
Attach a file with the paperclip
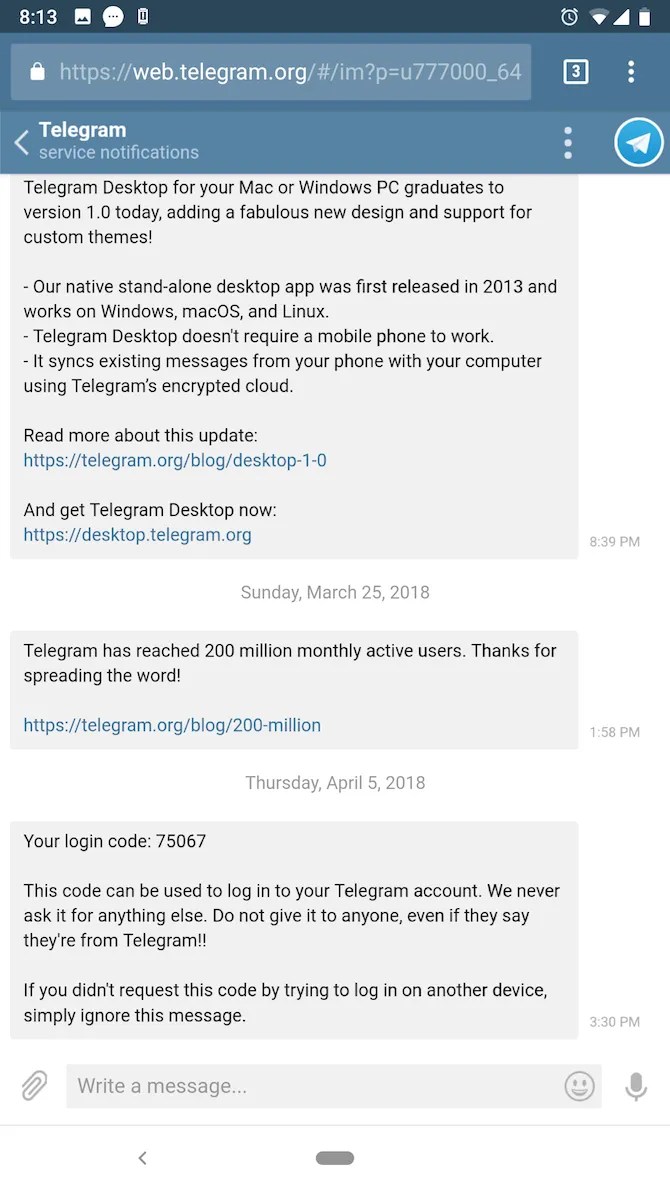click(33, 1085)
